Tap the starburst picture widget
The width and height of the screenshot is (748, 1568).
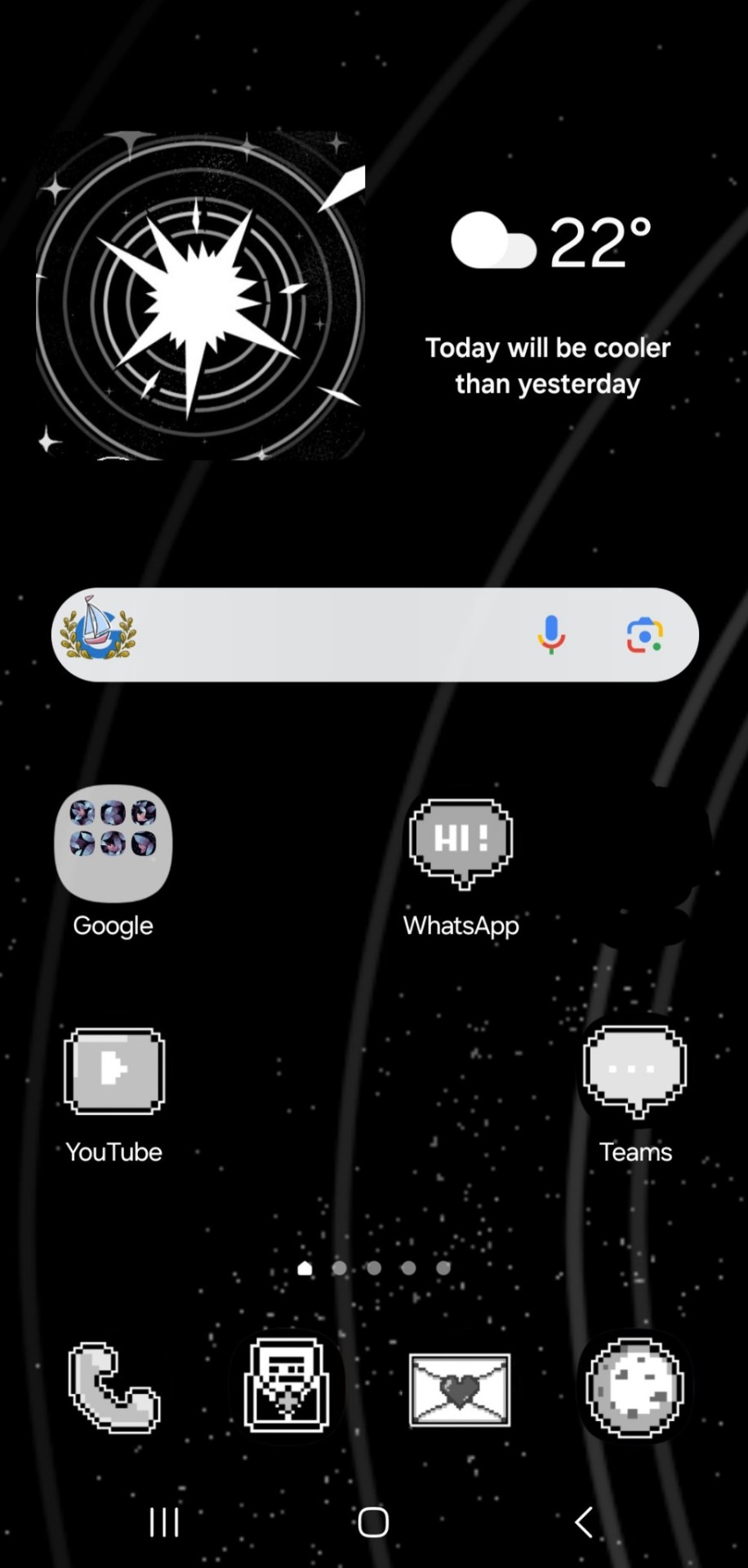(200, 296)
